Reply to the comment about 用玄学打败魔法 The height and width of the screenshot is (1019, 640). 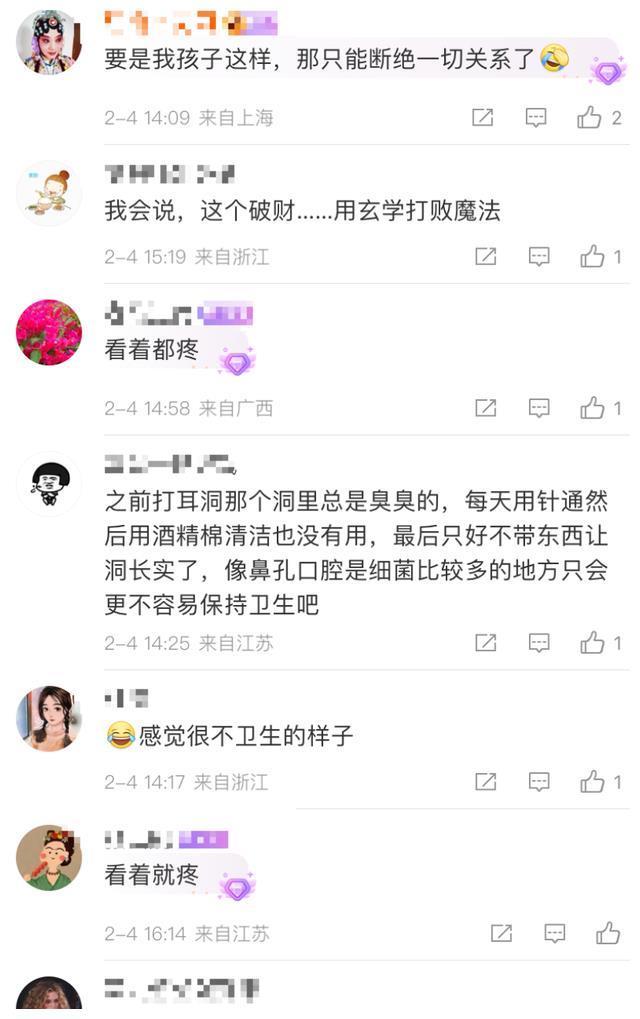point(539,257)
